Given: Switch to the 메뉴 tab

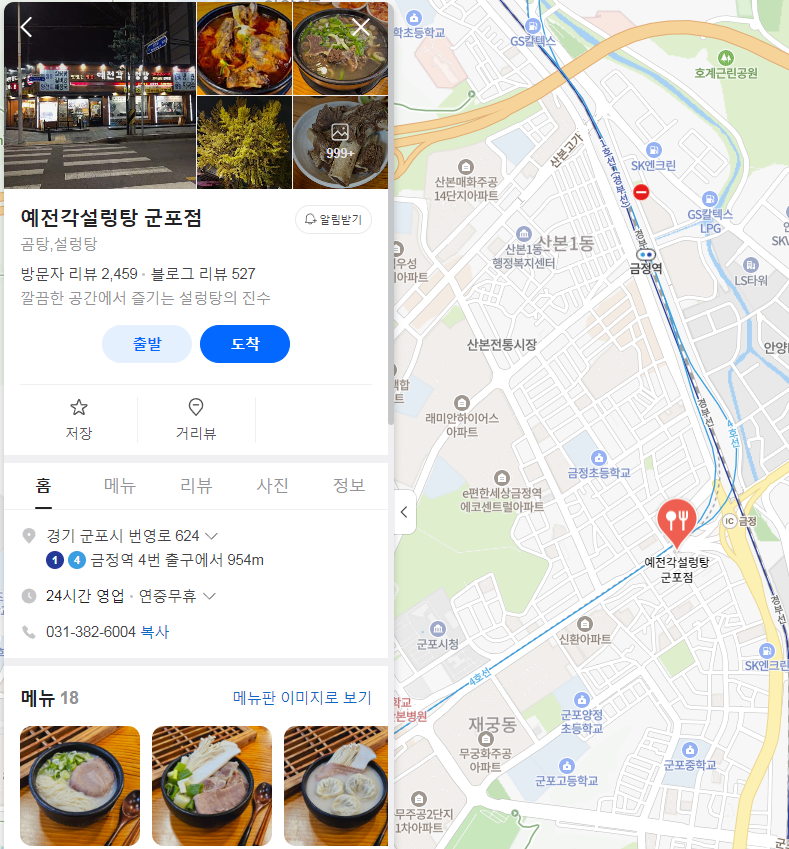Looking at the screenshot, I should [x=120, y=486].
